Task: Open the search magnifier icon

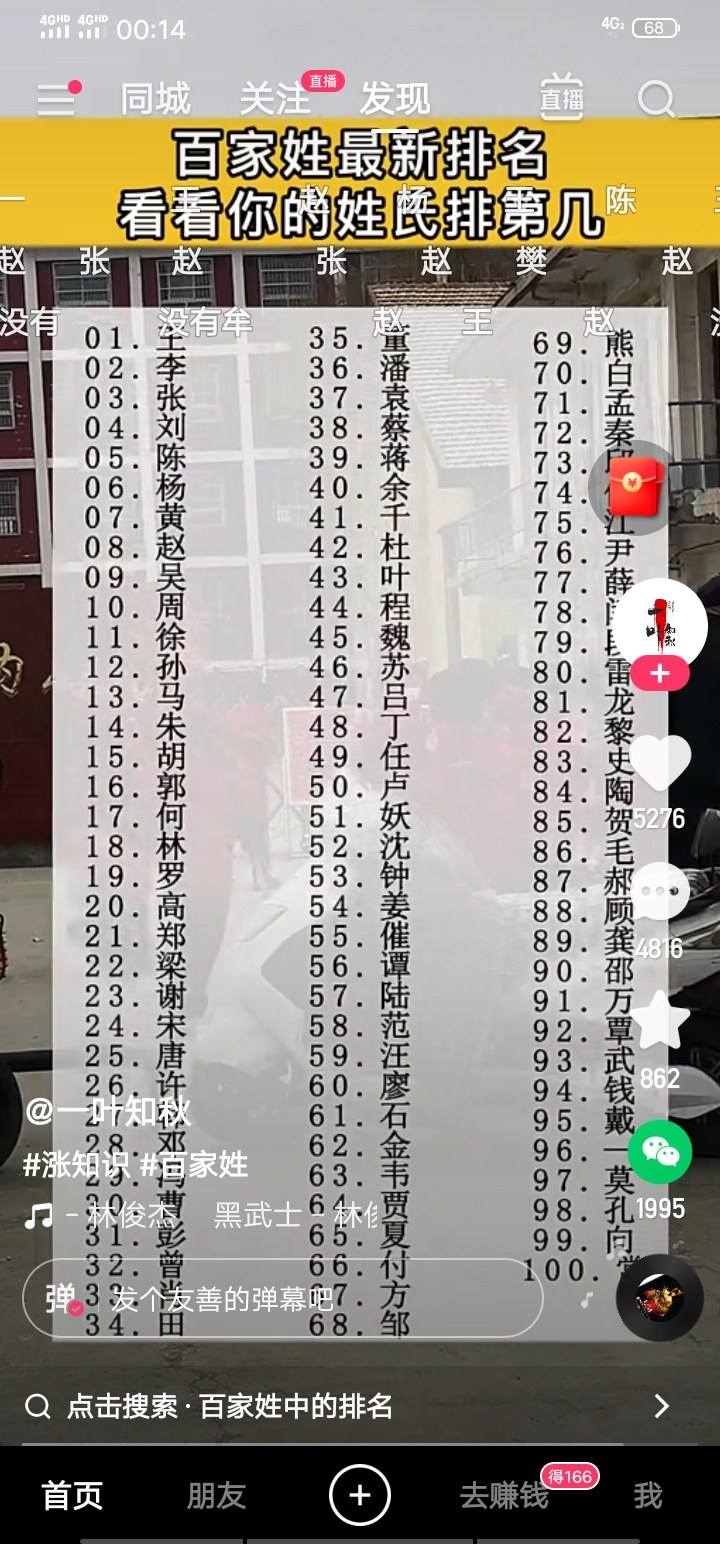Action: point(656,99)
